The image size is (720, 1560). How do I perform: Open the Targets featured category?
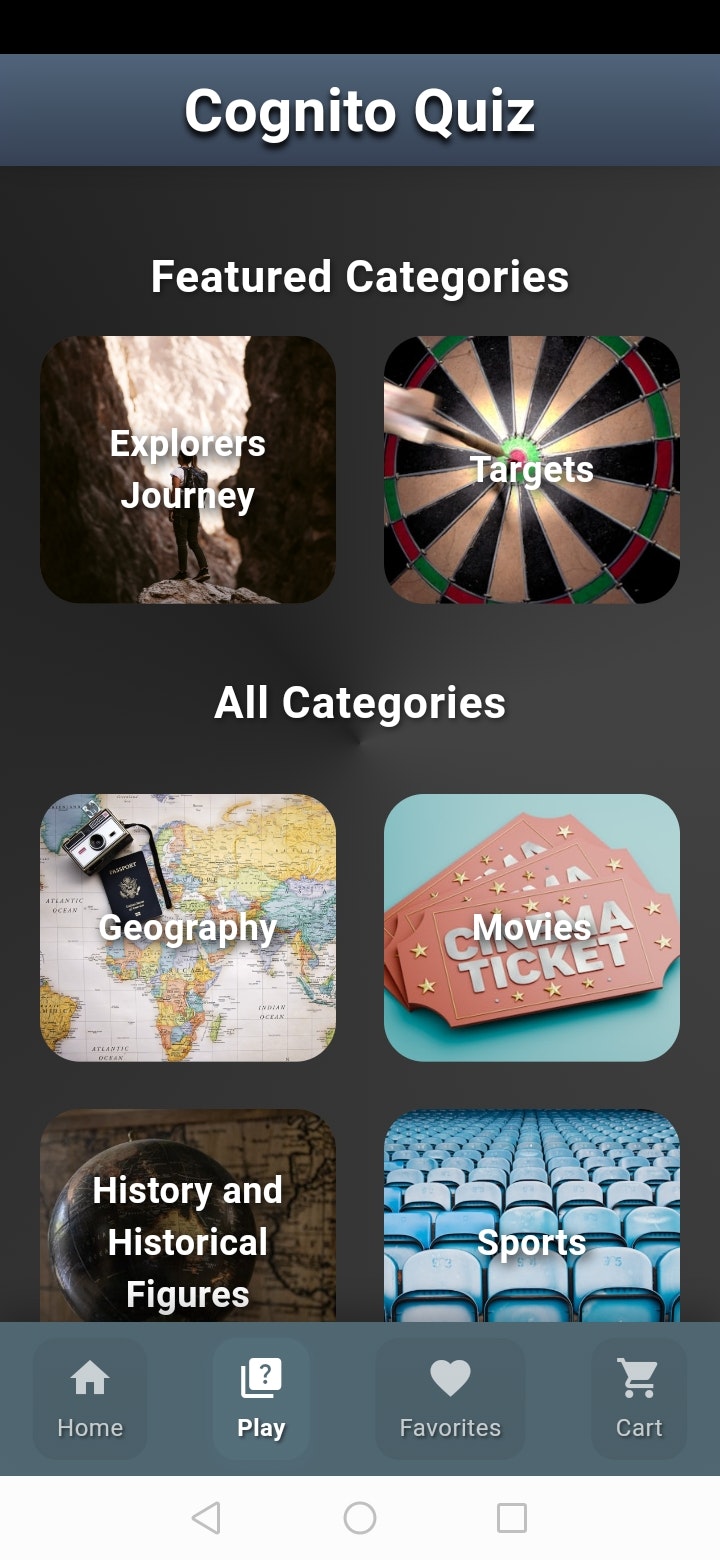coord(532,470)
